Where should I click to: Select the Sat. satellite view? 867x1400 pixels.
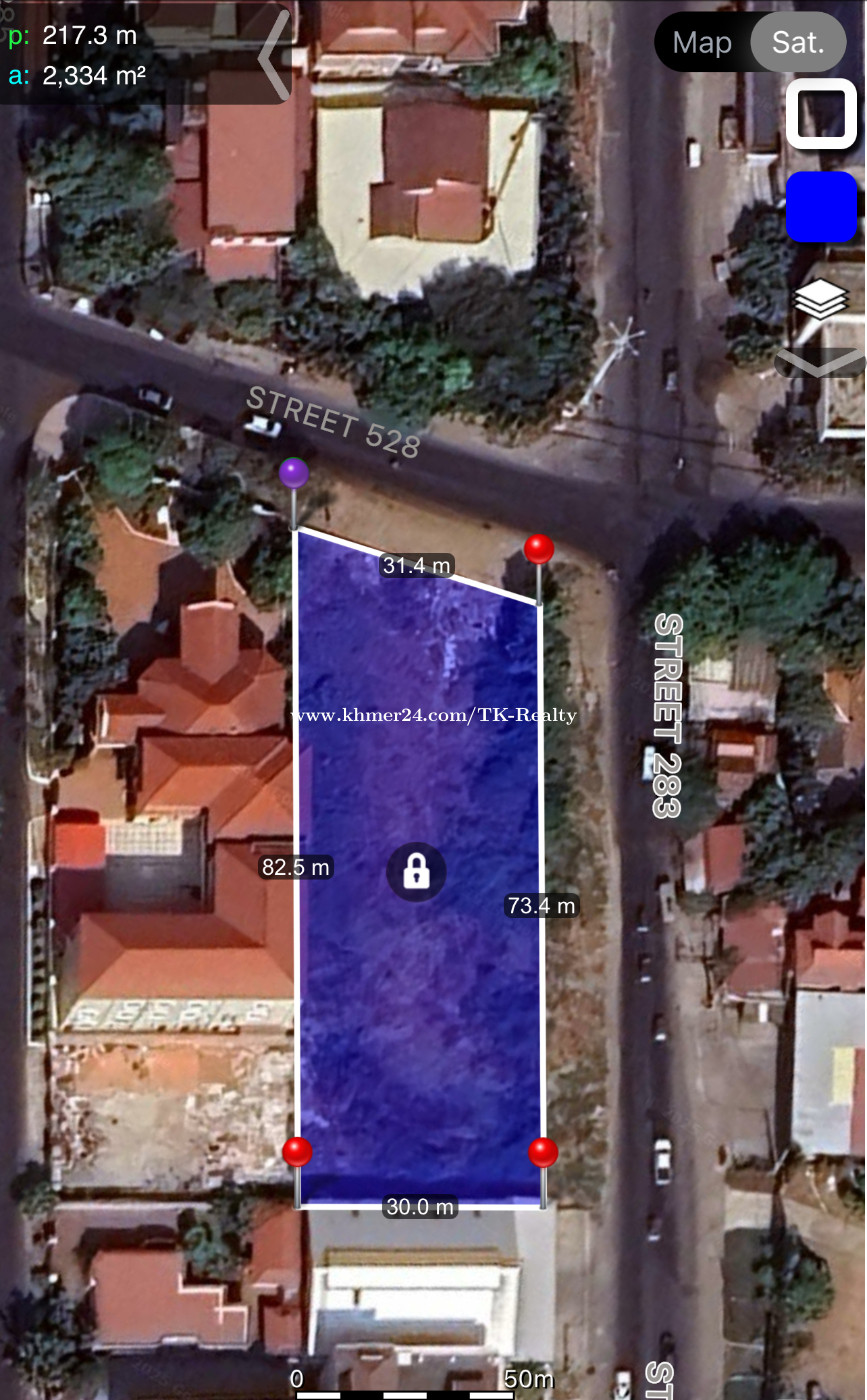[799, 42]
